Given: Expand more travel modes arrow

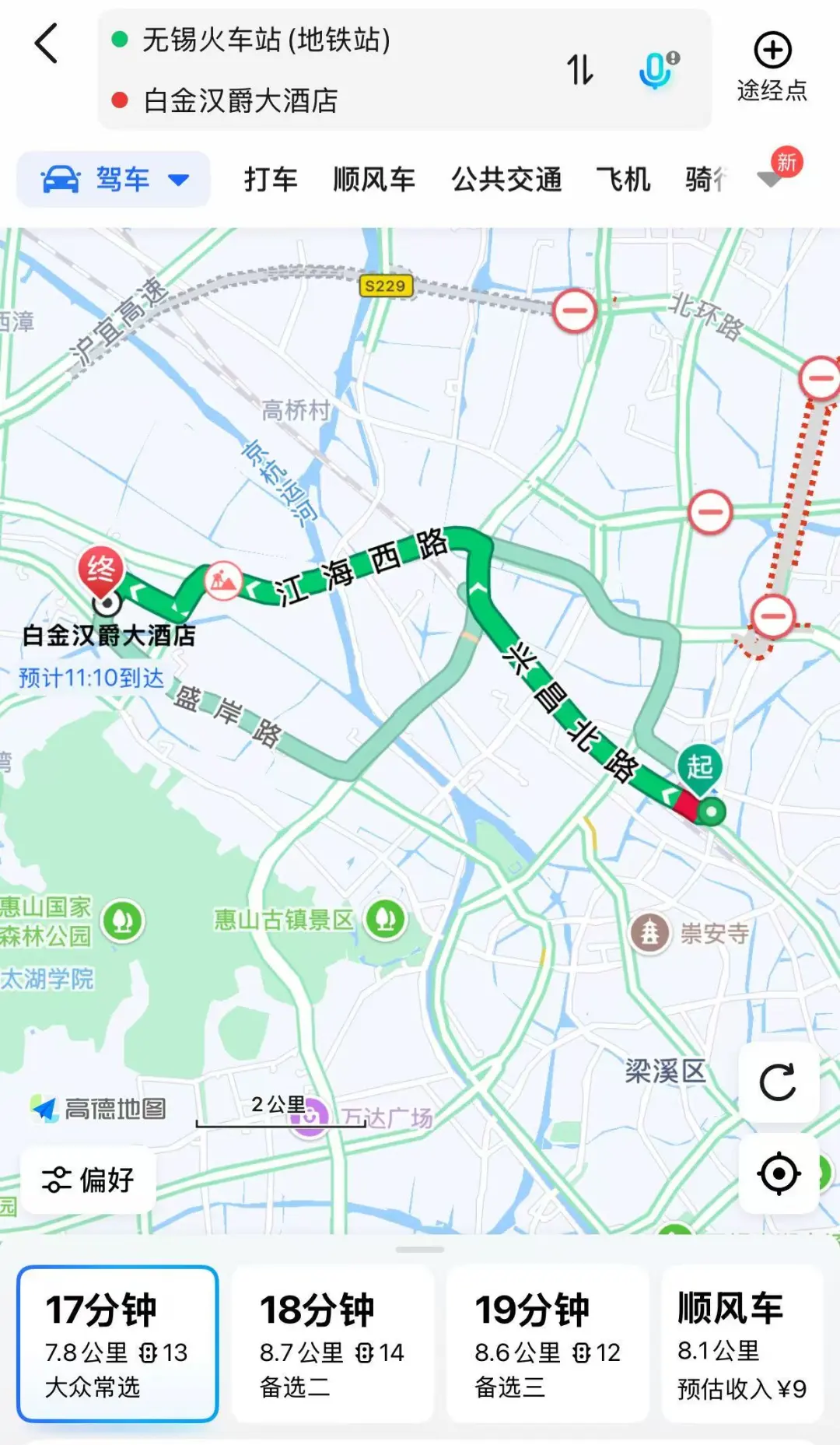Looking at the screenshot, I should tap(770, 181).
